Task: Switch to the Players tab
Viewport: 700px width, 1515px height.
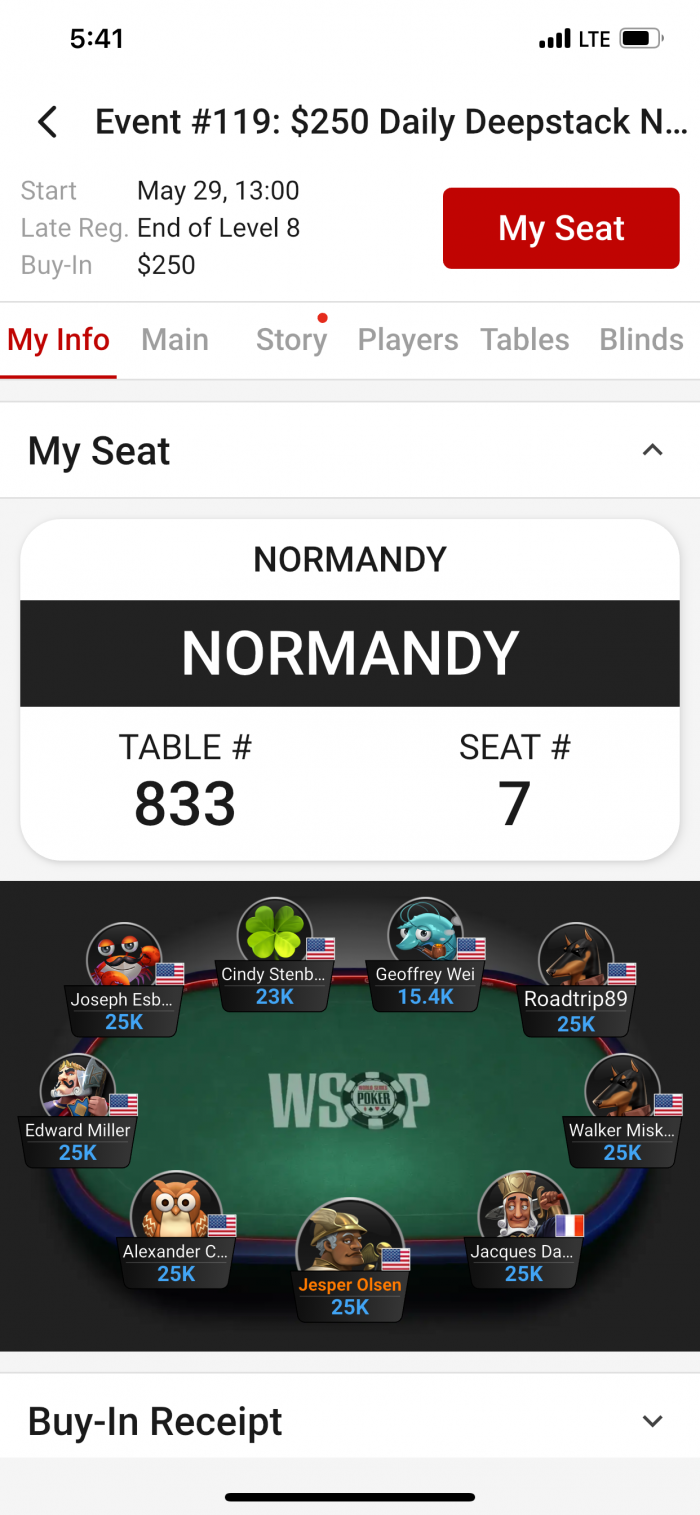Action: coord(408,340)
